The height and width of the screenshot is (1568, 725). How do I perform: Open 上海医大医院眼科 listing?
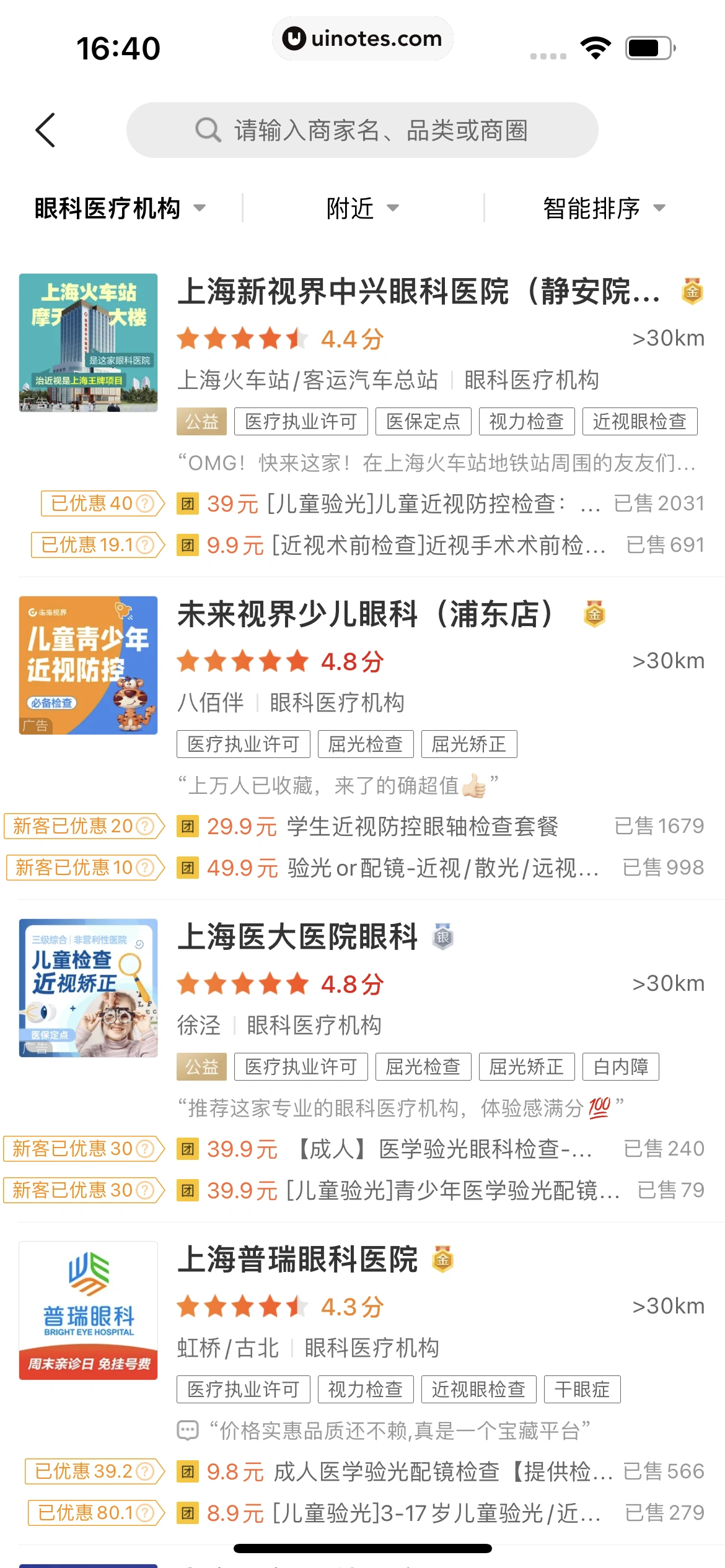point(298,937)
